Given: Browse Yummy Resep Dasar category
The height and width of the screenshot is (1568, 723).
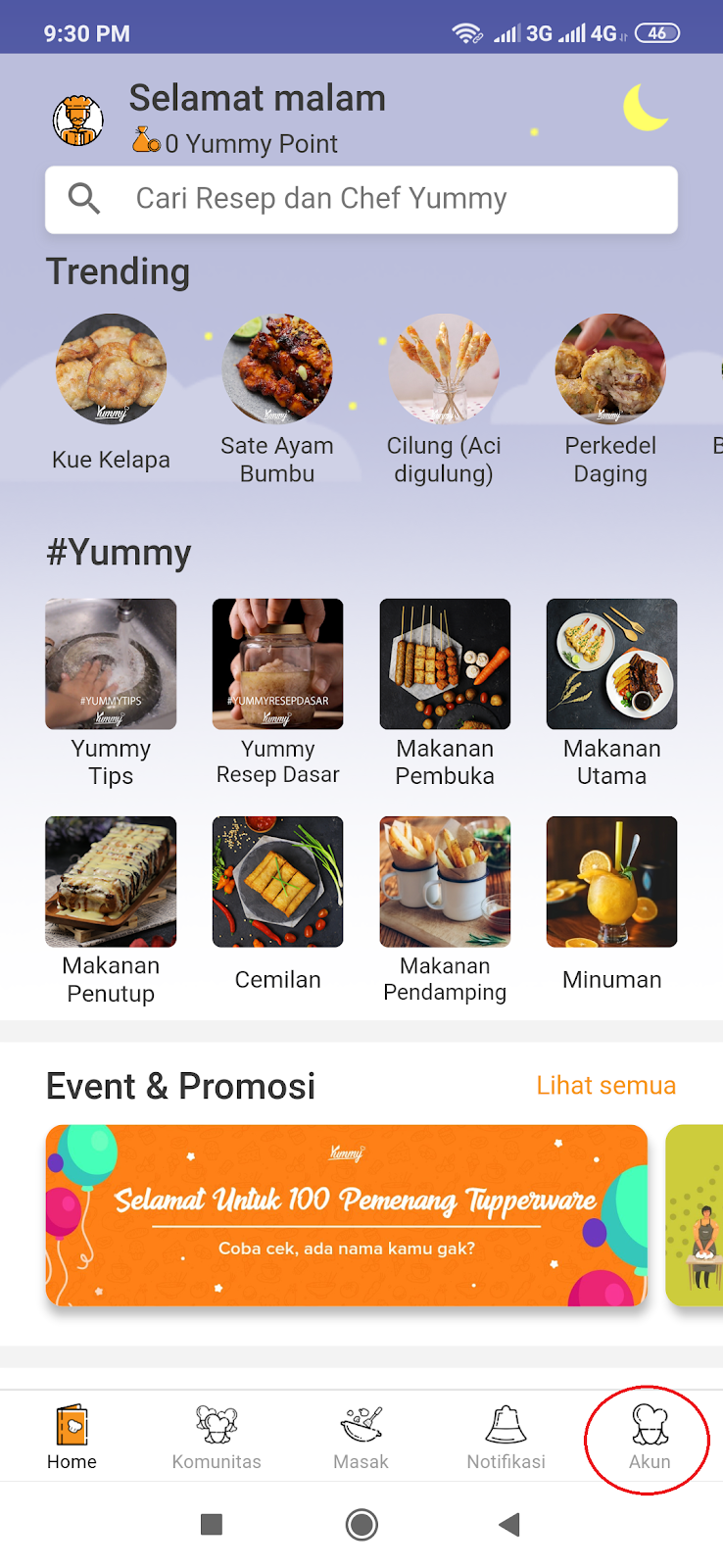Looking at the screenshot, I should pos(278,664).
